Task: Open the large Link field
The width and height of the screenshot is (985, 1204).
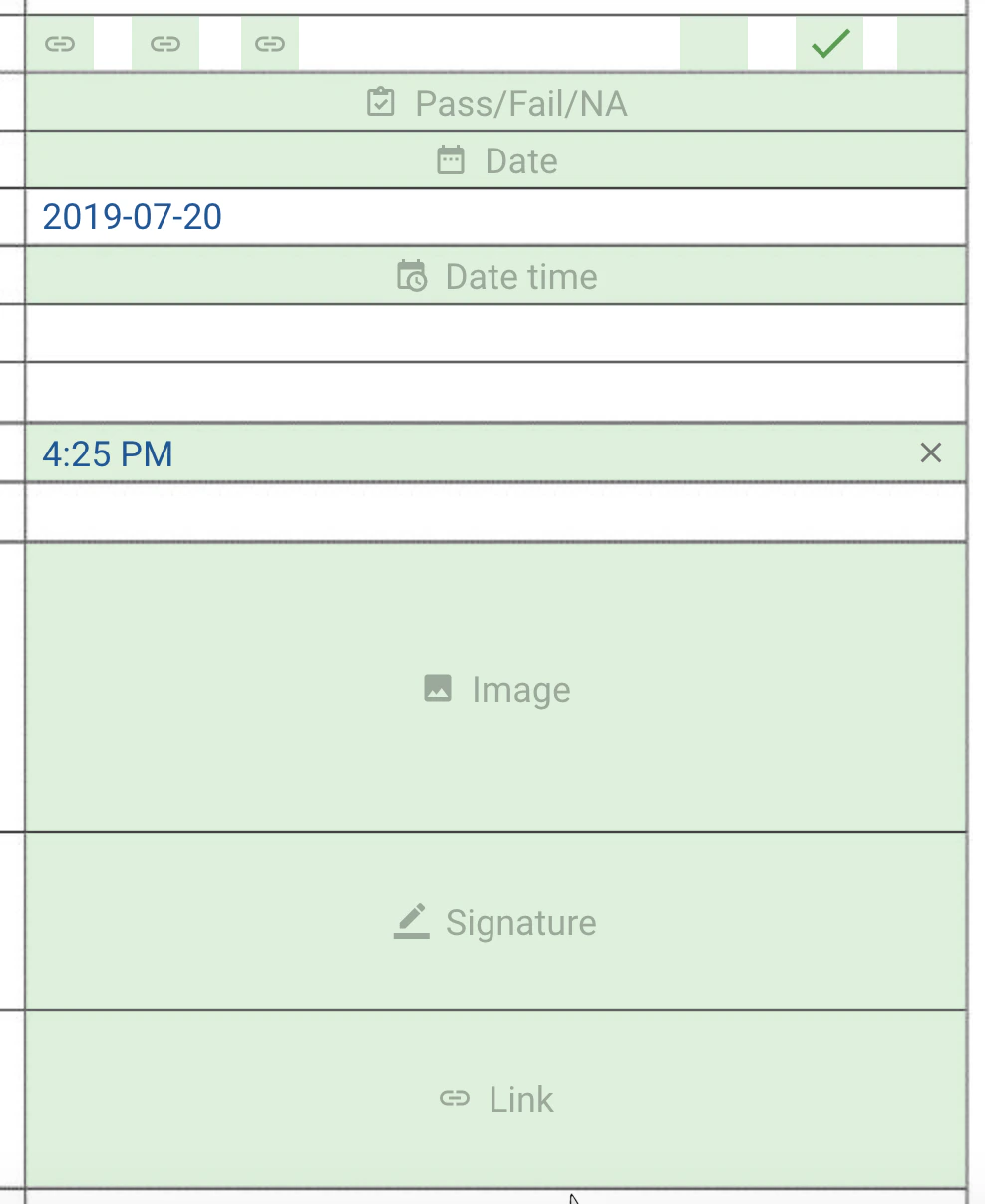Action: pos(495,1099)
